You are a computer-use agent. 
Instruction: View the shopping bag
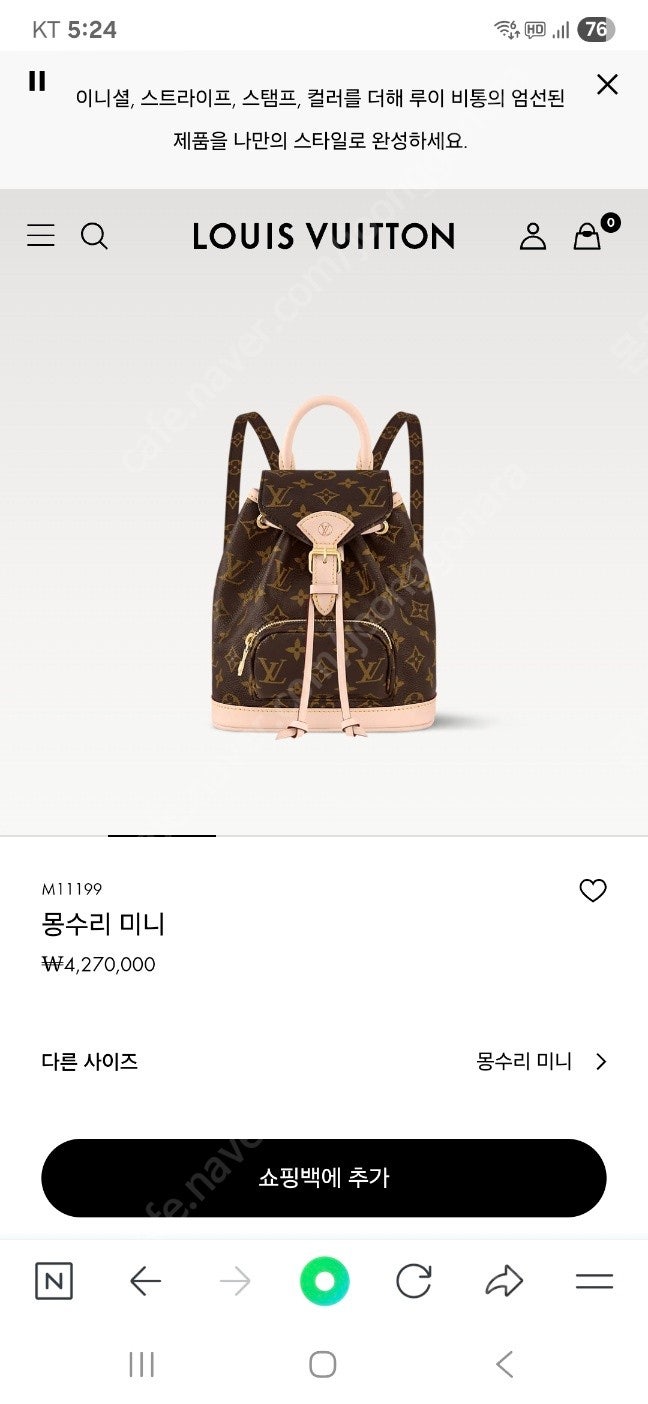[x=590, y=233]
